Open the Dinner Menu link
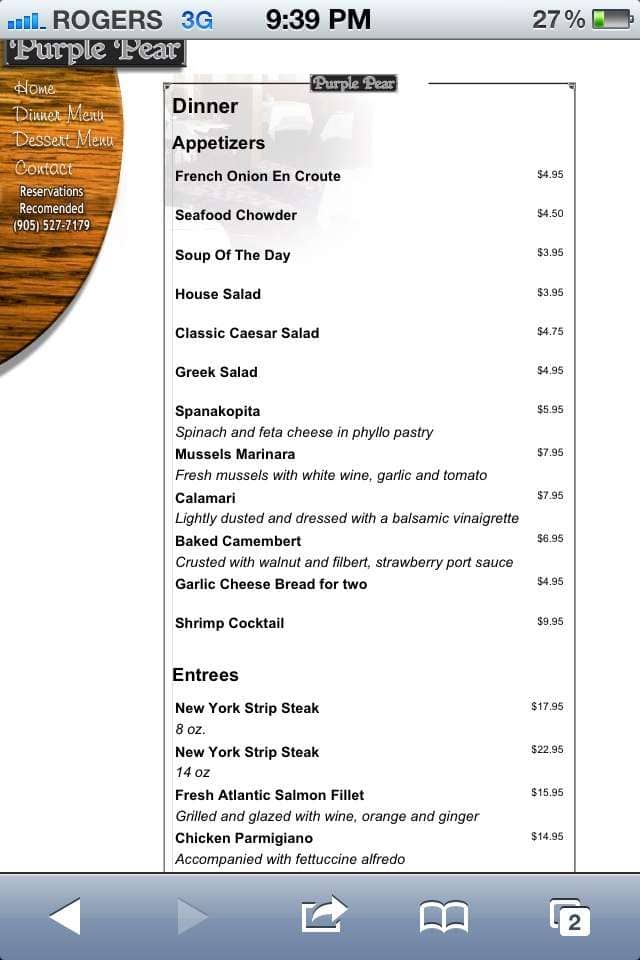Viewport: 640px width, 960px height. [x=59, y=114]
